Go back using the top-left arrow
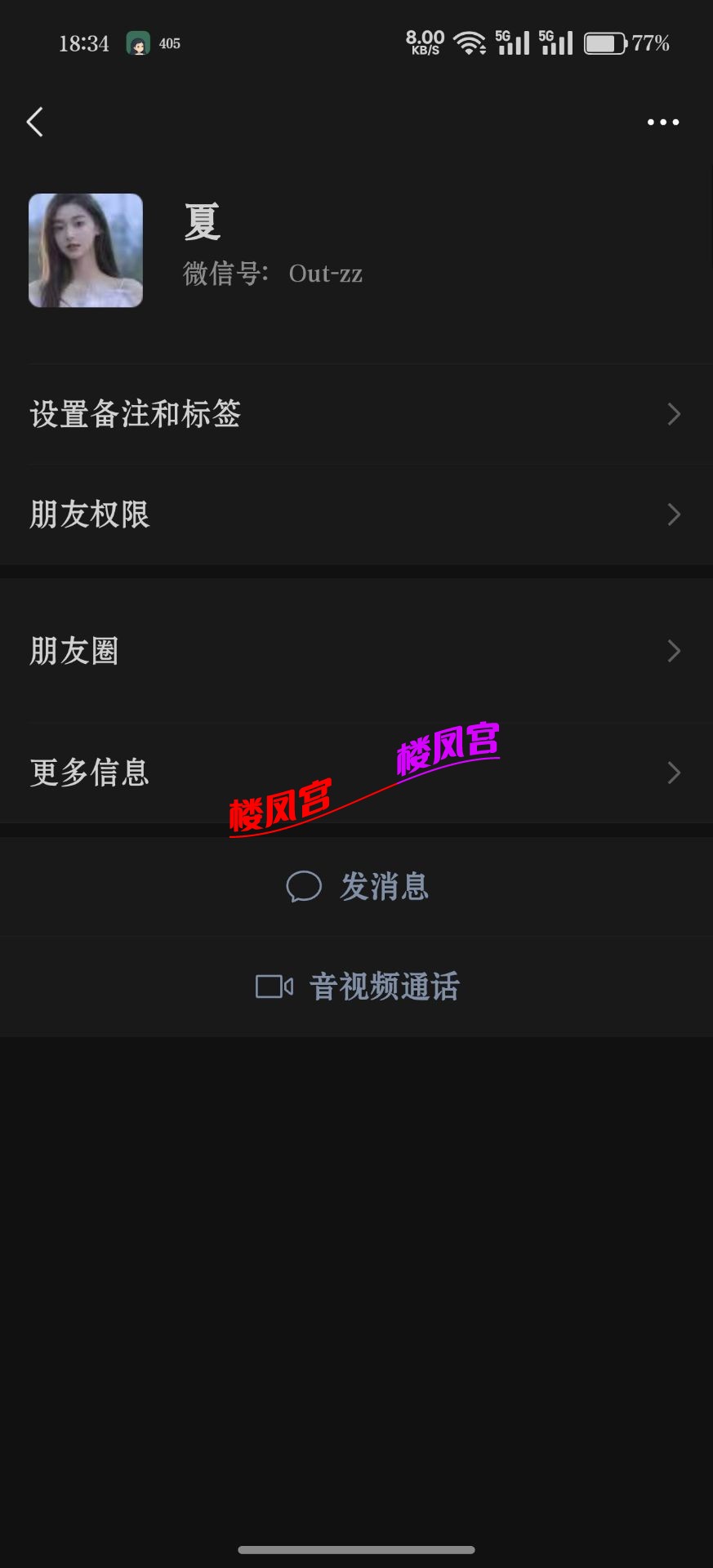 coord(35,122)
